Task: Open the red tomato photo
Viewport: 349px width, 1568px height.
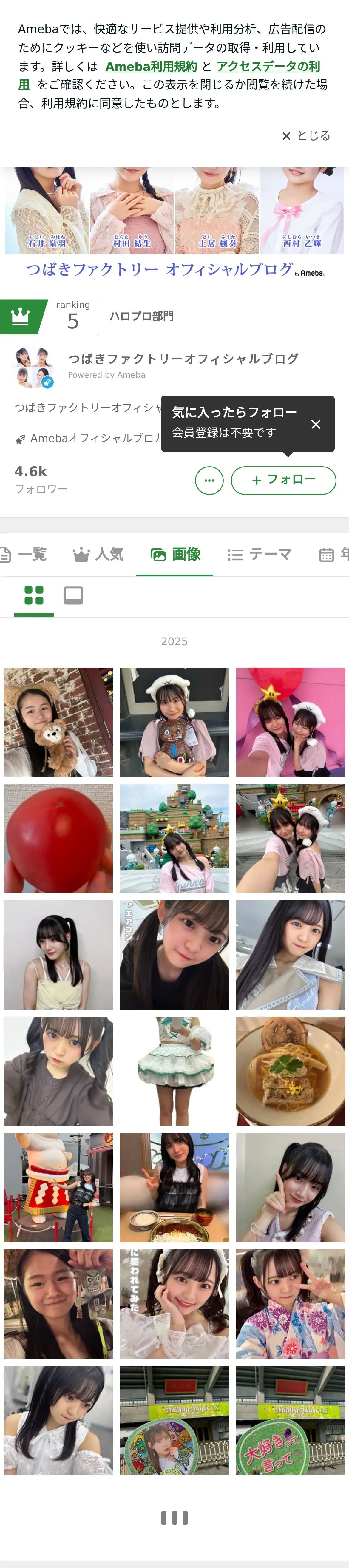Action: [x=58, y=838]
